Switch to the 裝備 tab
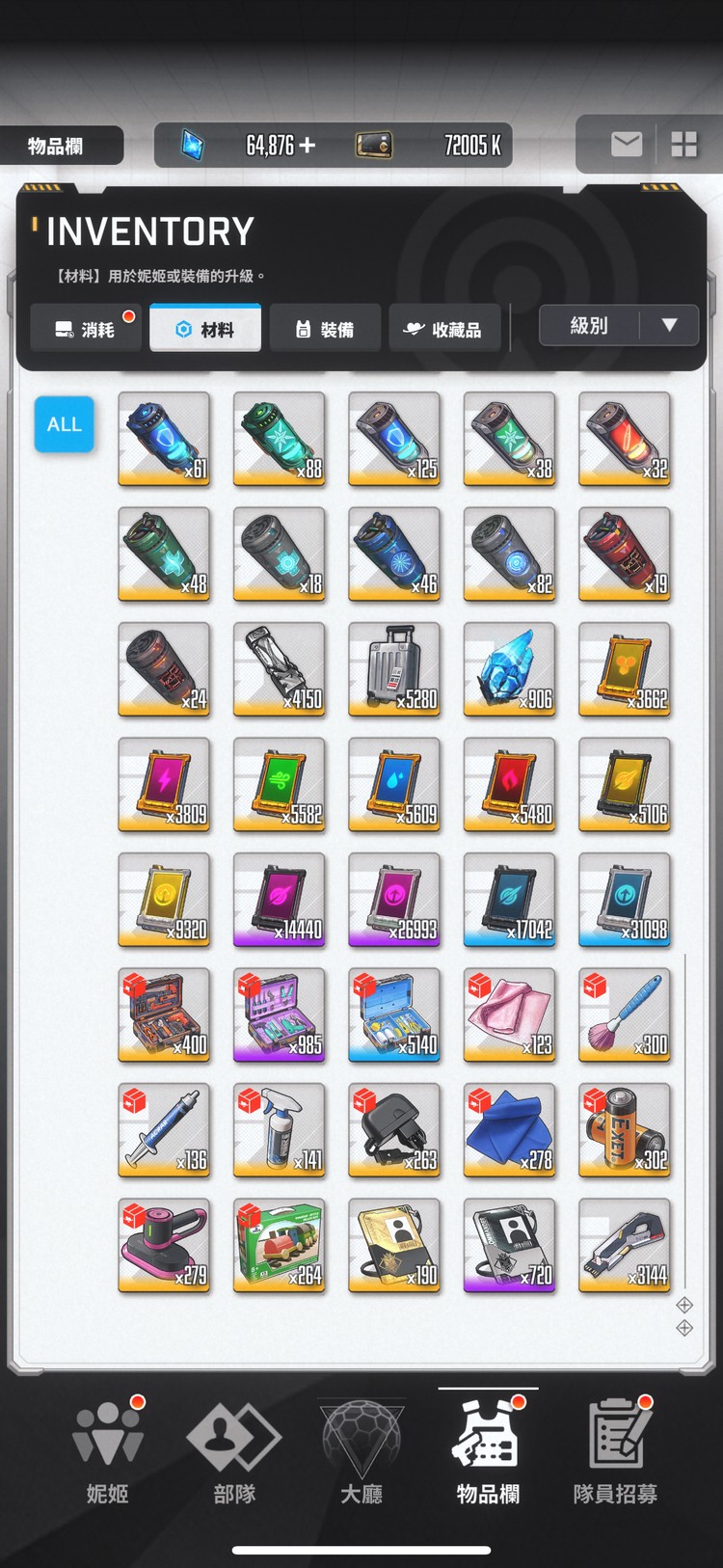The width and height of the screenshot is (723, 1568). 325,330
